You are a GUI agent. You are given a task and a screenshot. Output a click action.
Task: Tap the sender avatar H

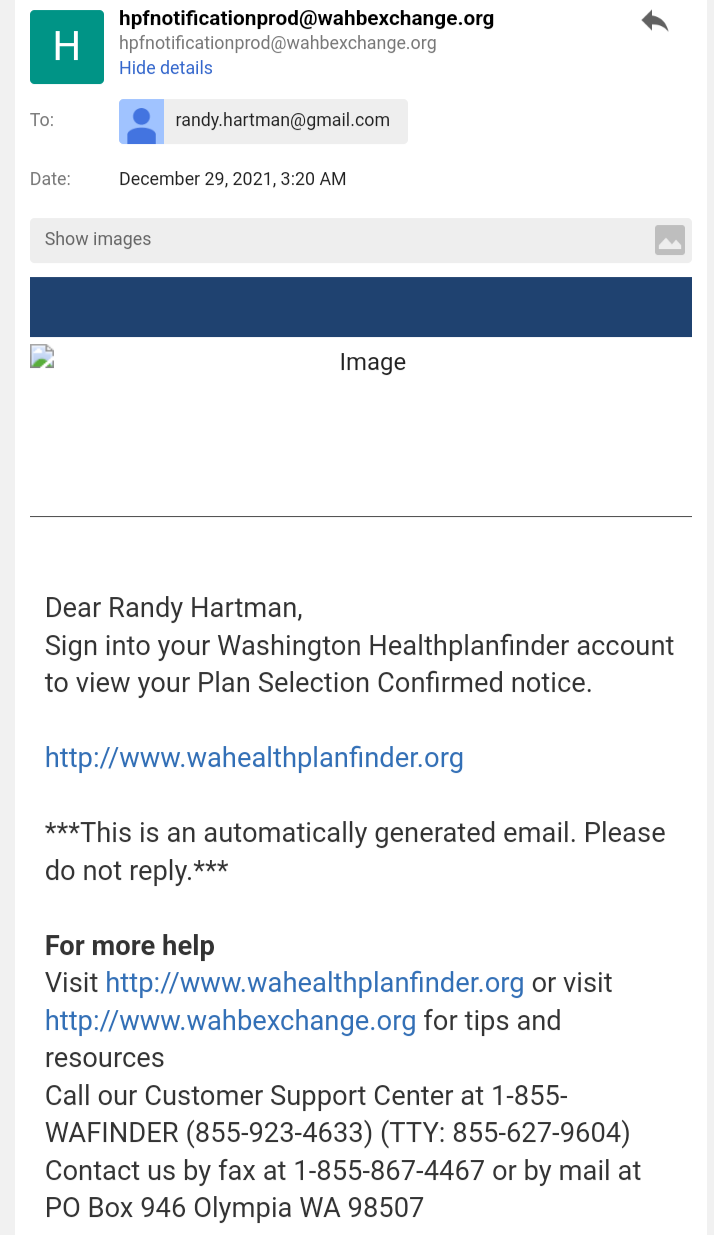[67, 47]
